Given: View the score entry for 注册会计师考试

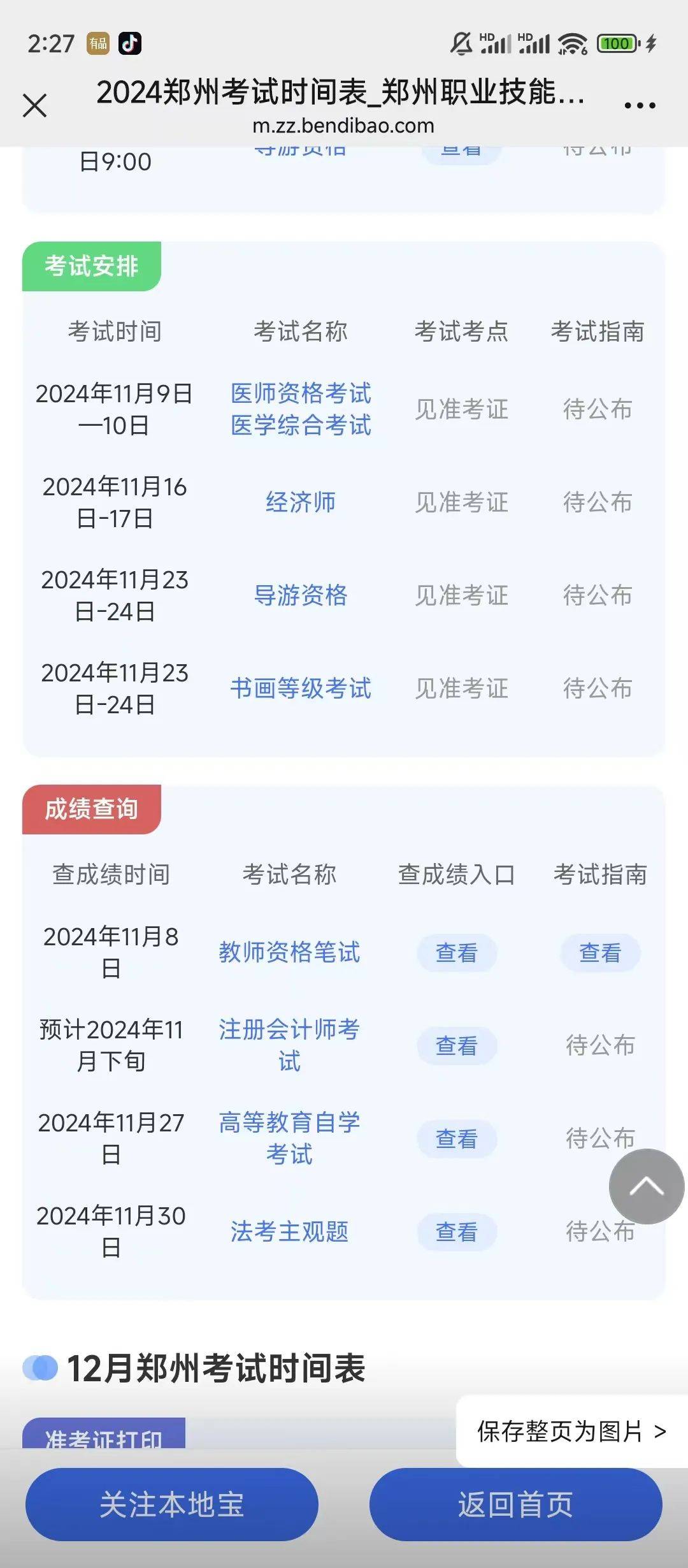Looking at the screenshot, I should pyautogui.click(x=457, y=1046).
